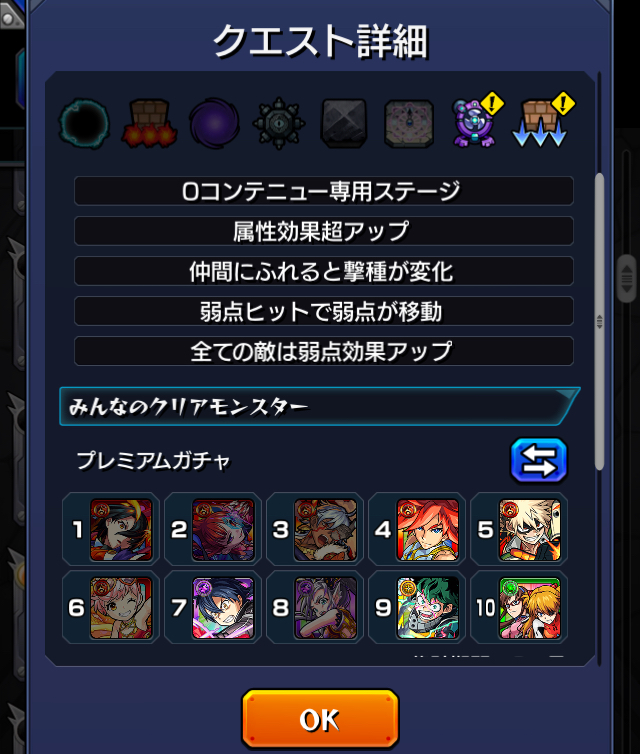The width and height of the screenshot is (640, 754).
Task: Open rank 3 clear monster
Action: [325, 529]
